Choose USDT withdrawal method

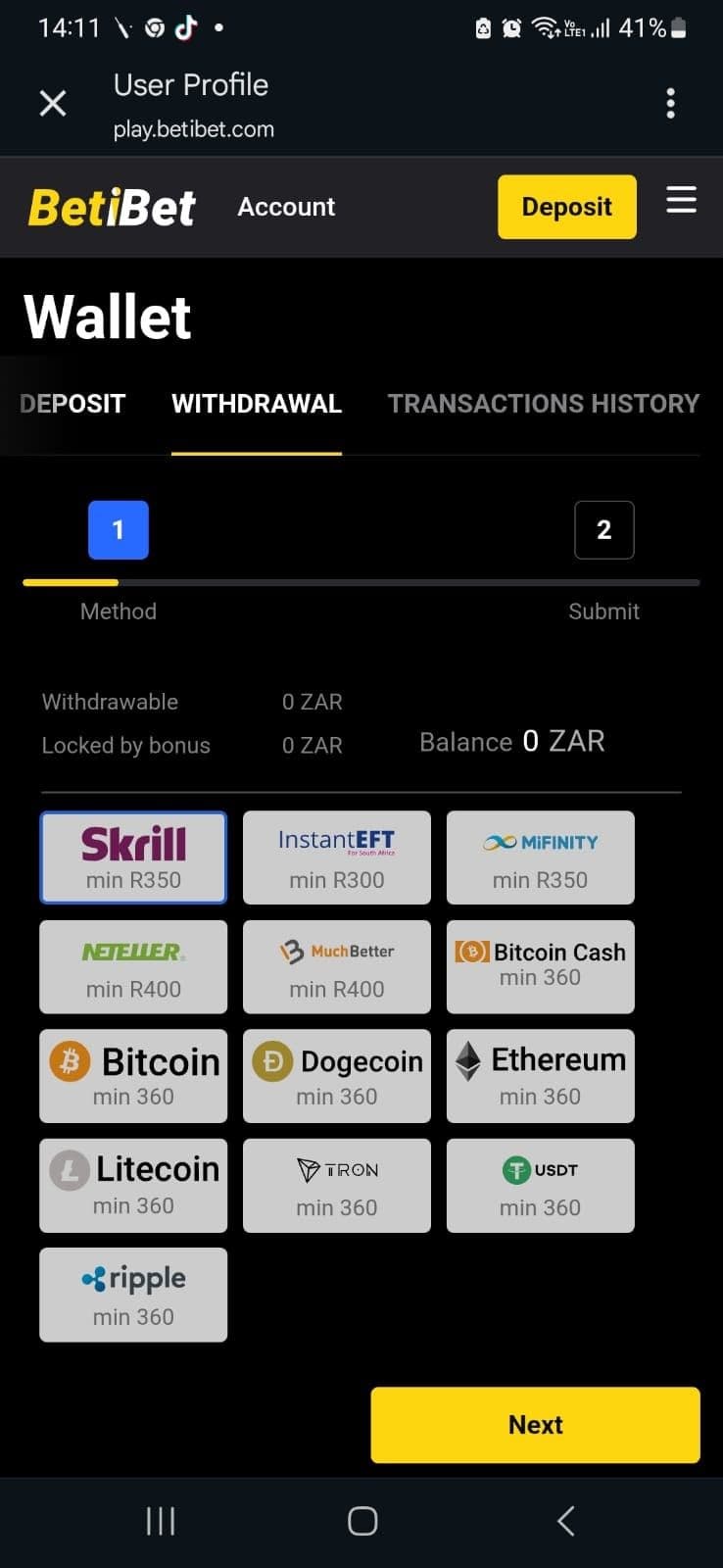[540, 1185]
